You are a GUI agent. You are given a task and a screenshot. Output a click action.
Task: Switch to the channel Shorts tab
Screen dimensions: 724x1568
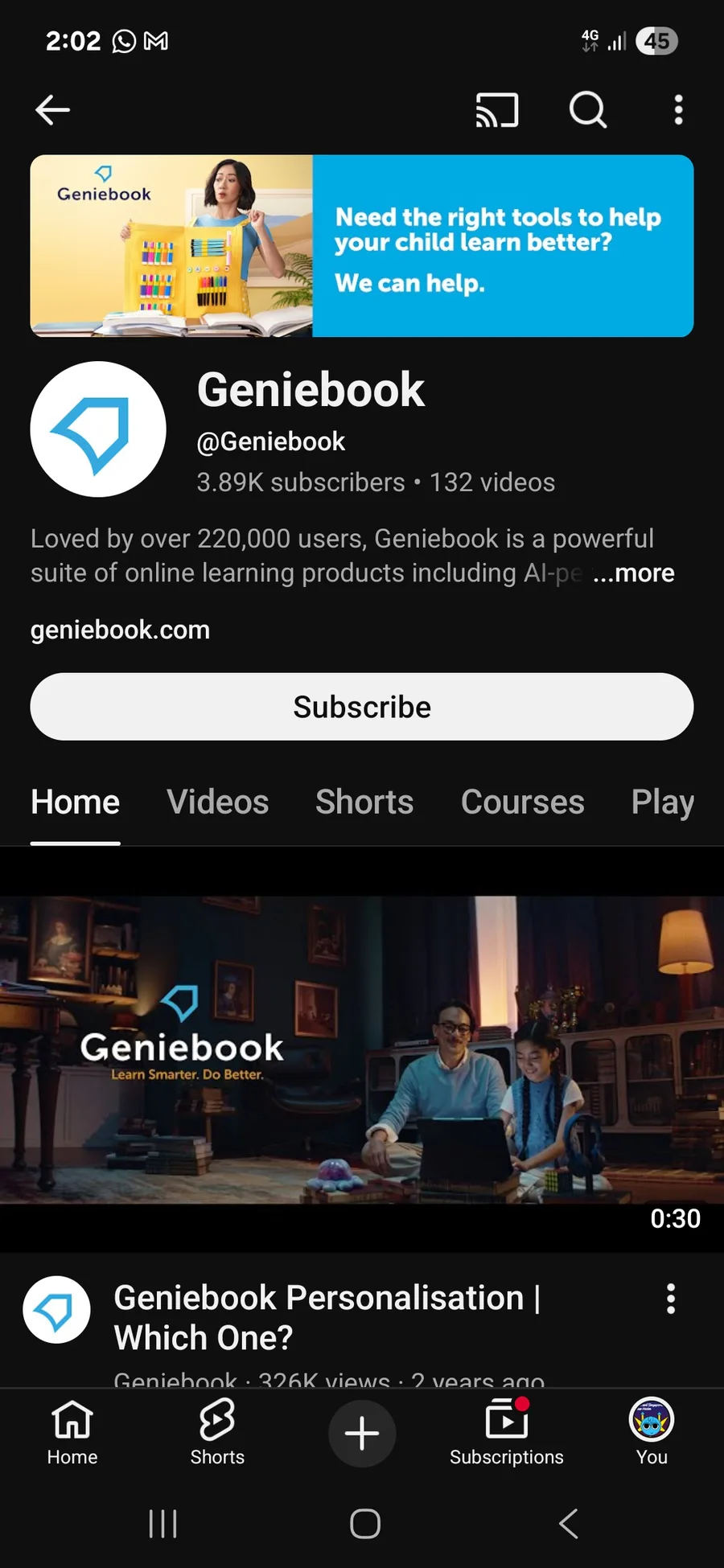coord(364,802)
